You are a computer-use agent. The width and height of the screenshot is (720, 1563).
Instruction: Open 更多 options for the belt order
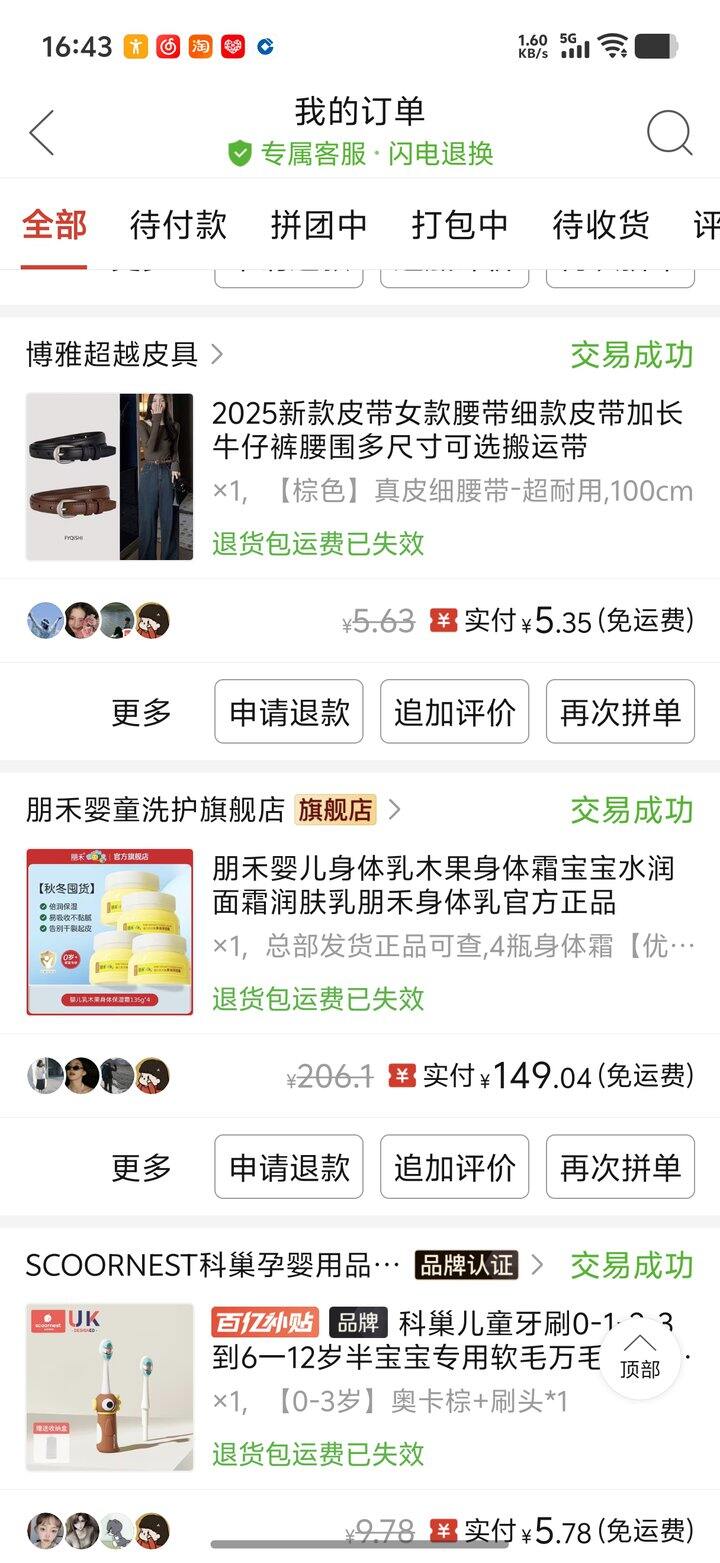[x=141, y=712]
